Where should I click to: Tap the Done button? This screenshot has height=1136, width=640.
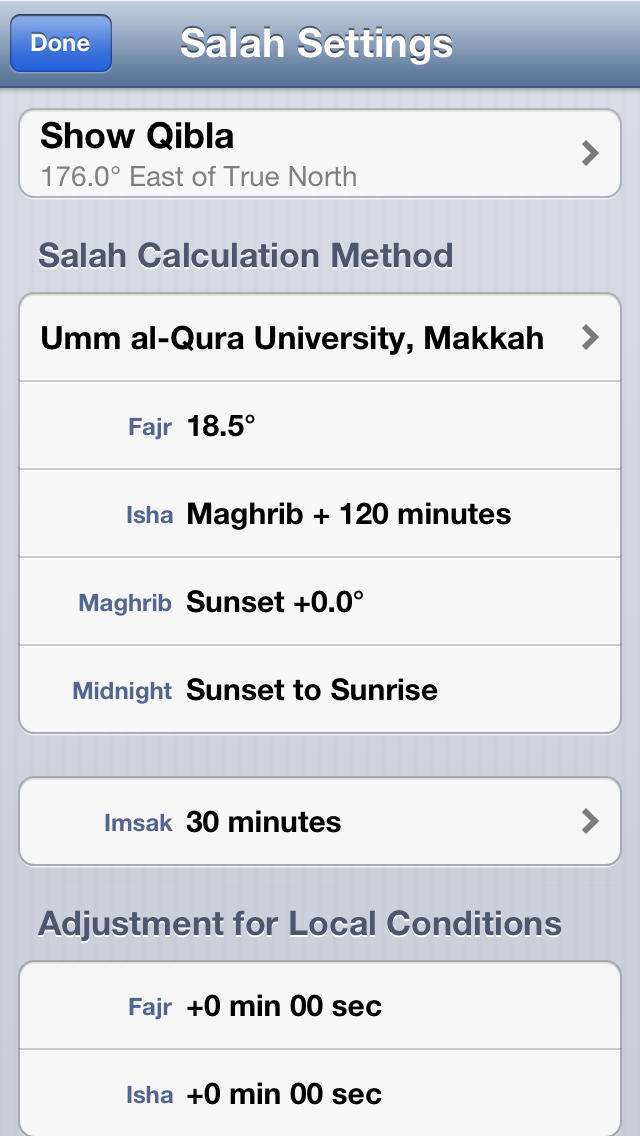[x=61, y=43]
